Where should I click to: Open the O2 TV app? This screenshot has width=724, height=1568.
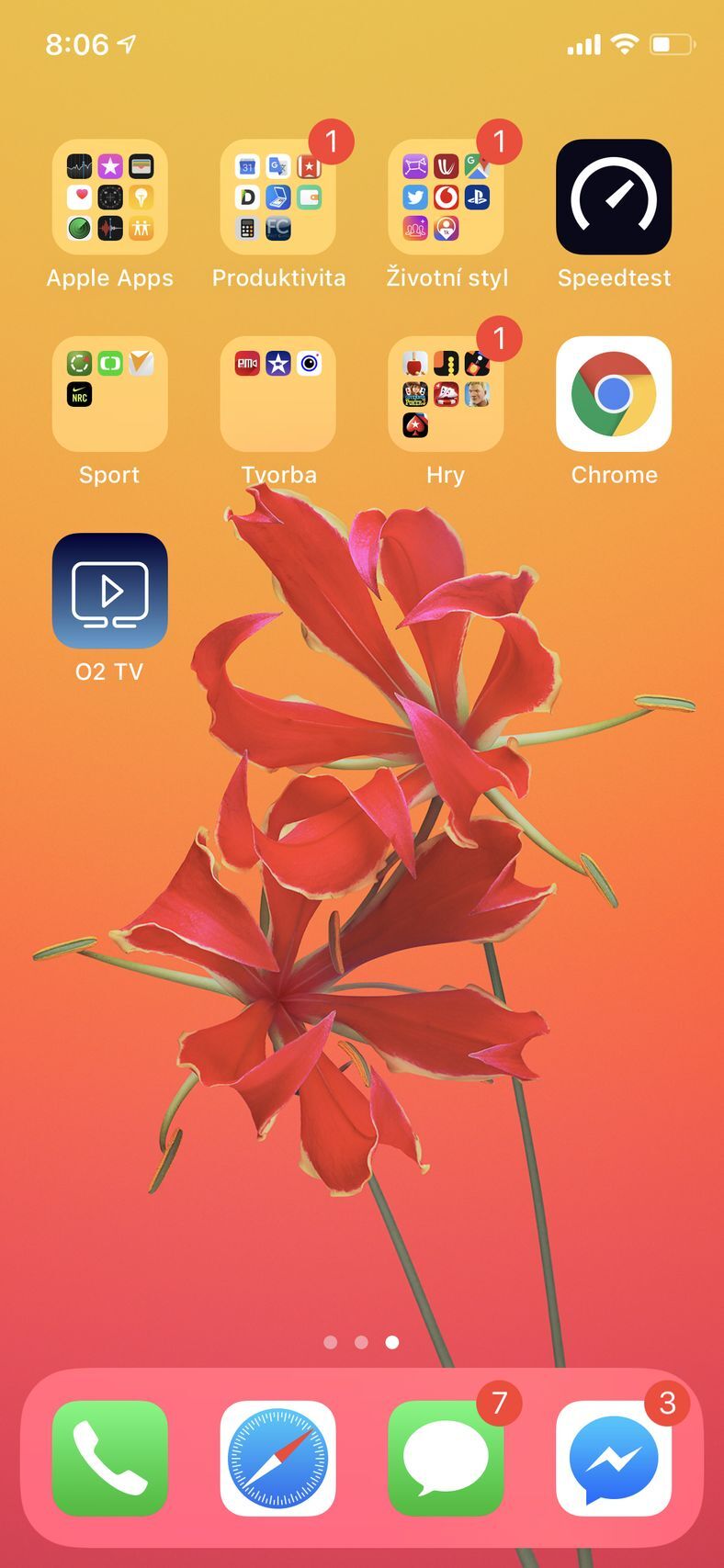pos(109,591)
